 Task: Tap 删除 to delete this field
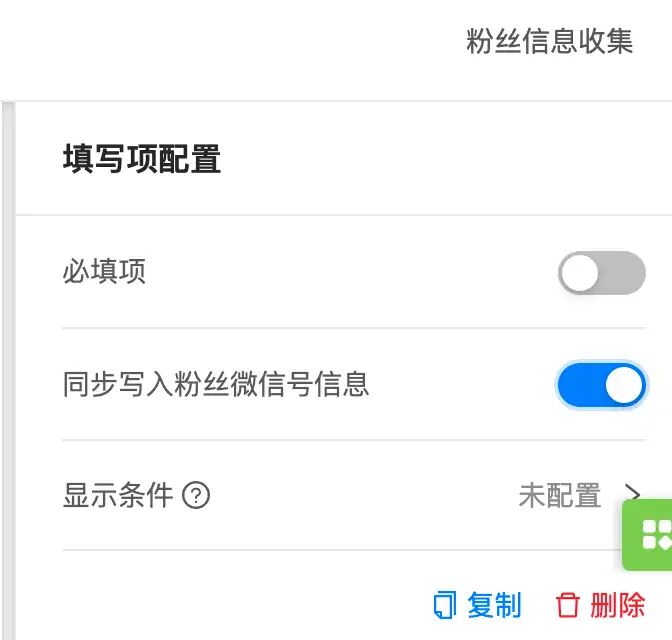tap(600, 605)
